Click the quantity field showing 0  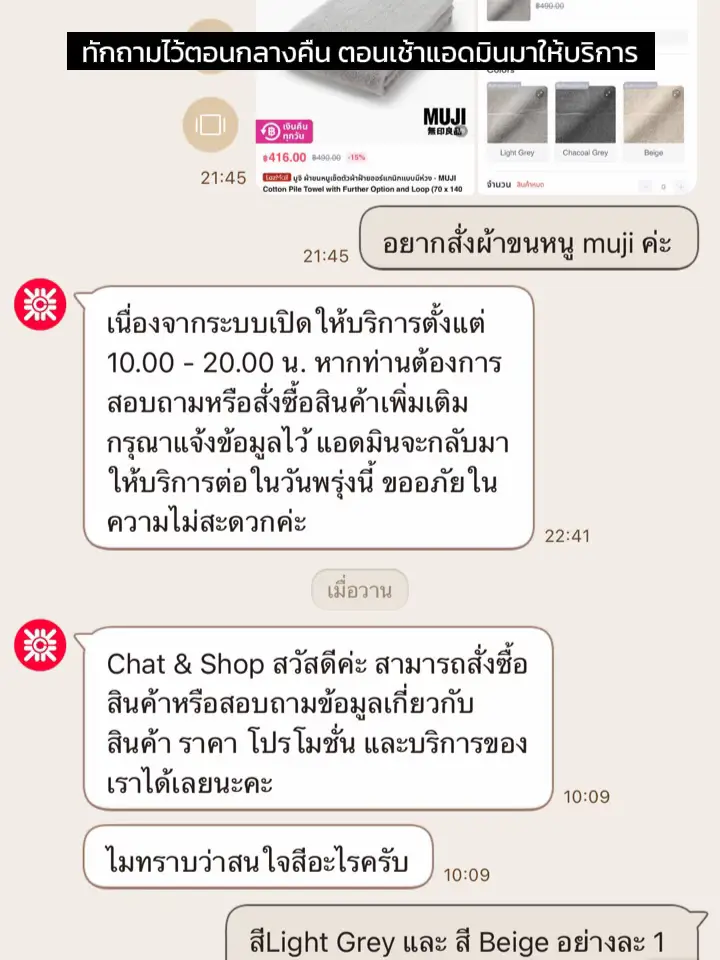click(x=663, y=187)
